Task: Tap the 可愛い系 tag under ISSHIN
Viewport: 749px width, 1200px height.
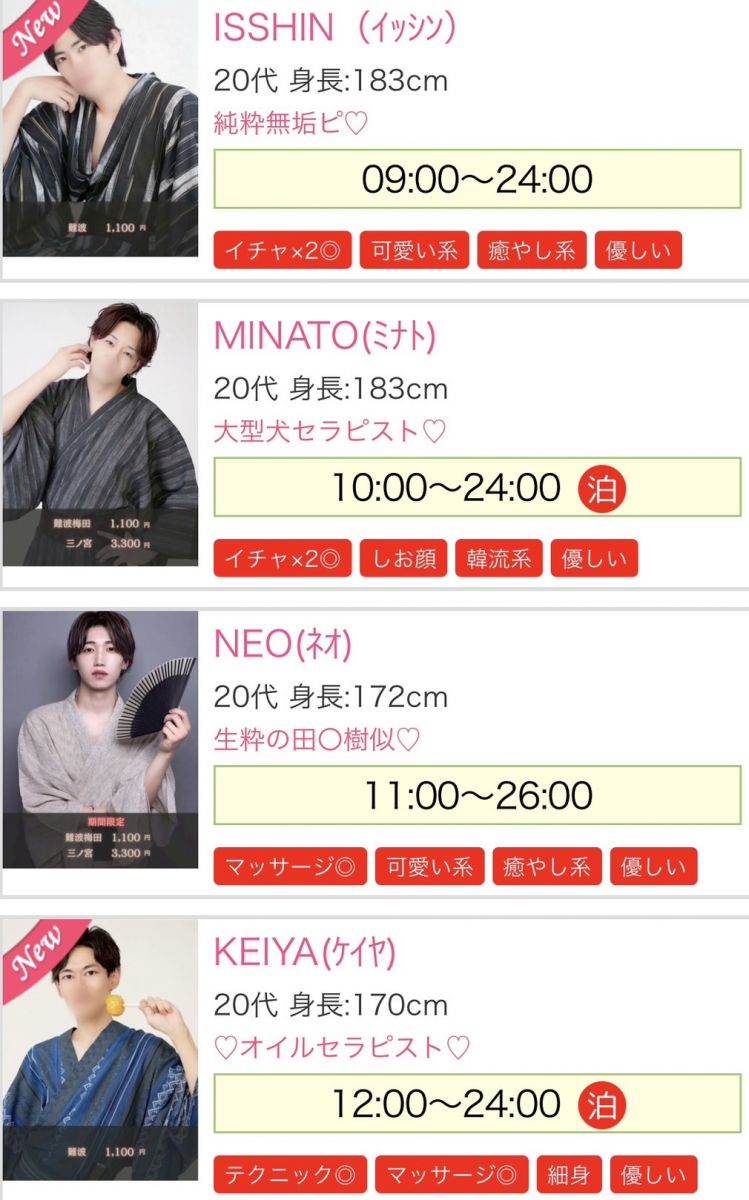Action: pos(414,250)
